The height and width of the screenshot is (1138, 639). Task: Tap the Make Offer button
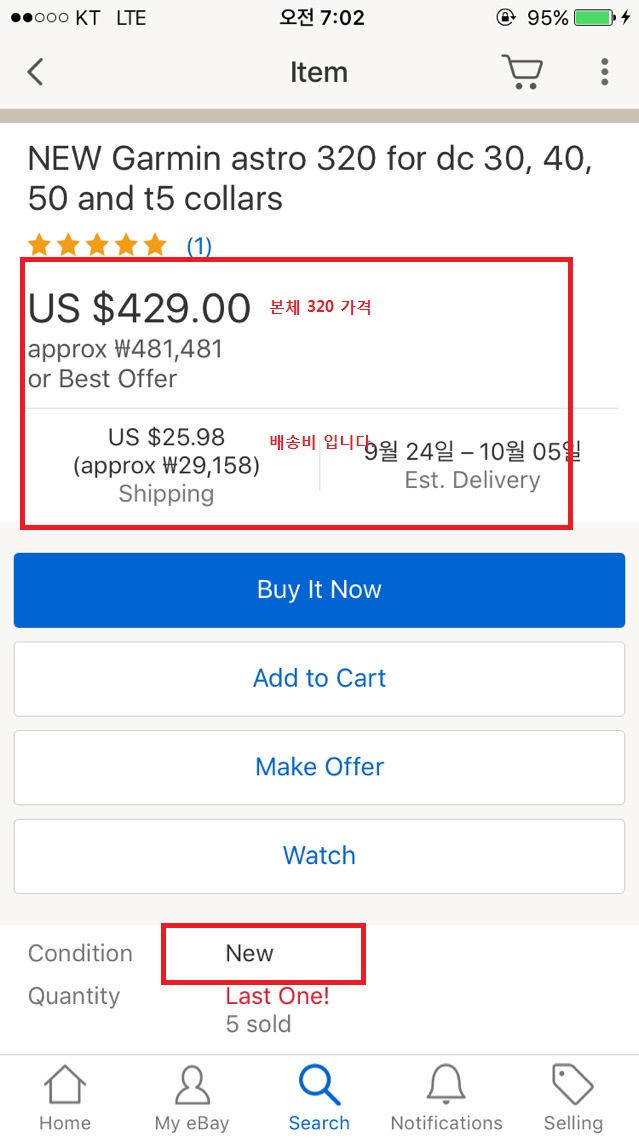point(319,767)
